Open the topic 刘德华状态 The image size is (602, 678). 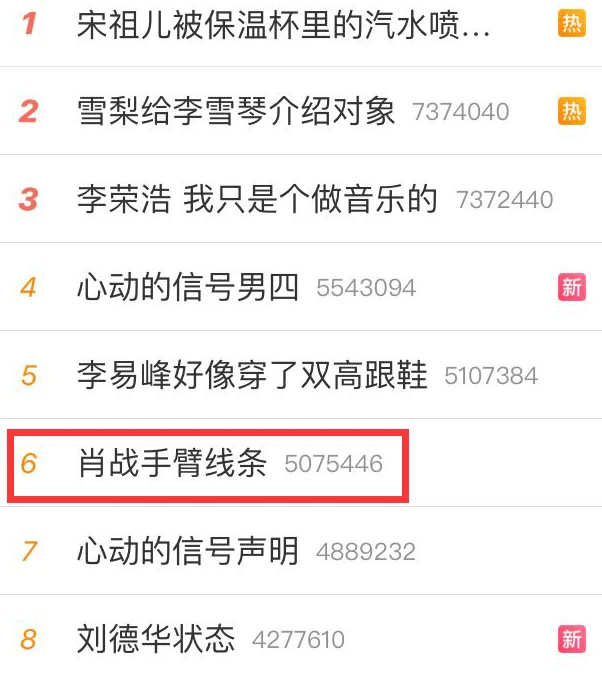(156, 639)
